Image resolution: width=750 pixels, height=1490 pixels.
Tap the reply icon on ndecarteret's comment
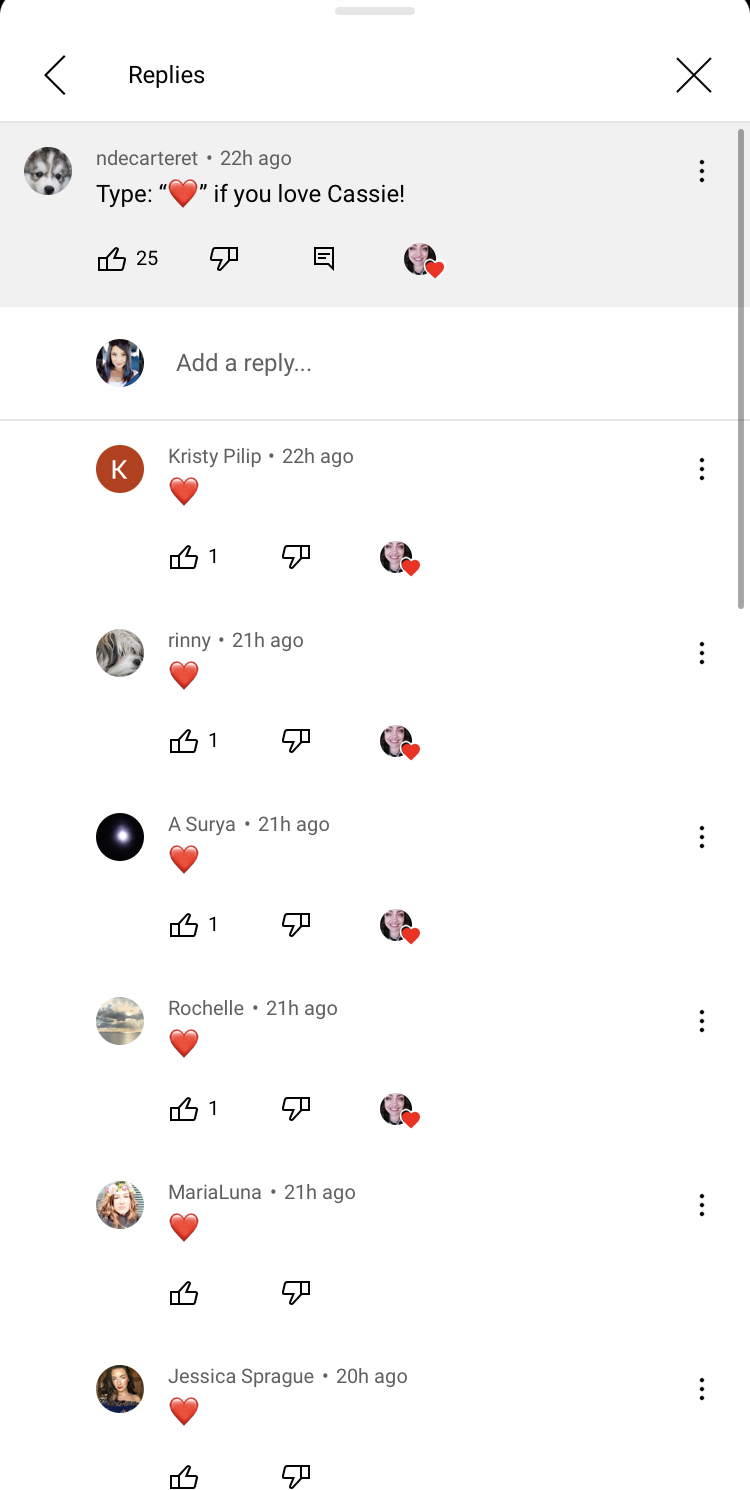324,259
